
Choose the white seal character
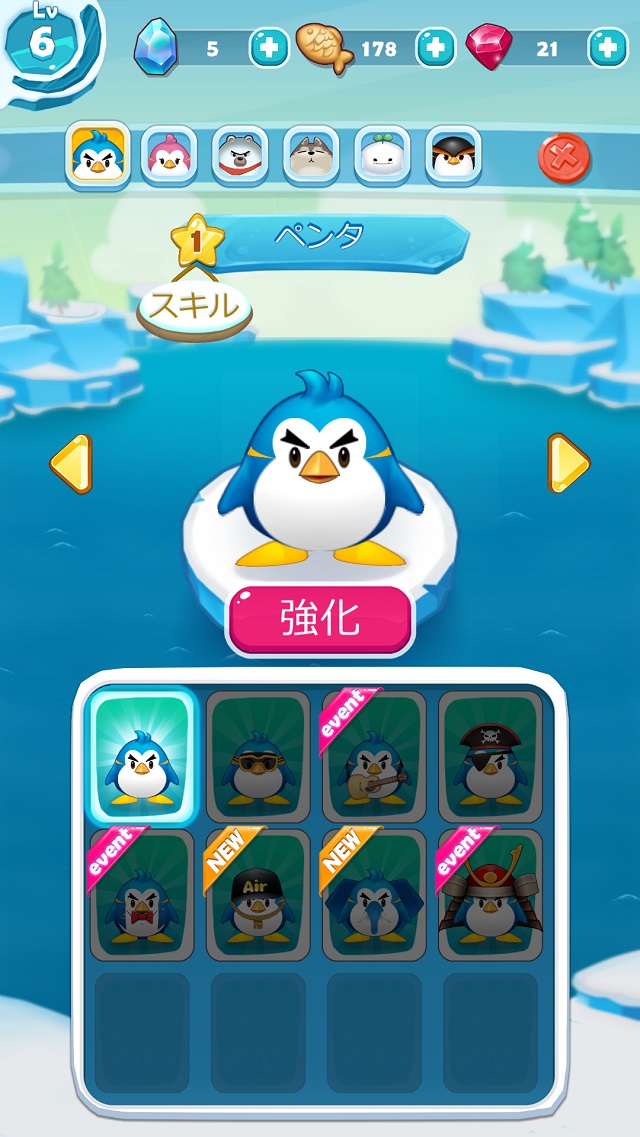382,155
